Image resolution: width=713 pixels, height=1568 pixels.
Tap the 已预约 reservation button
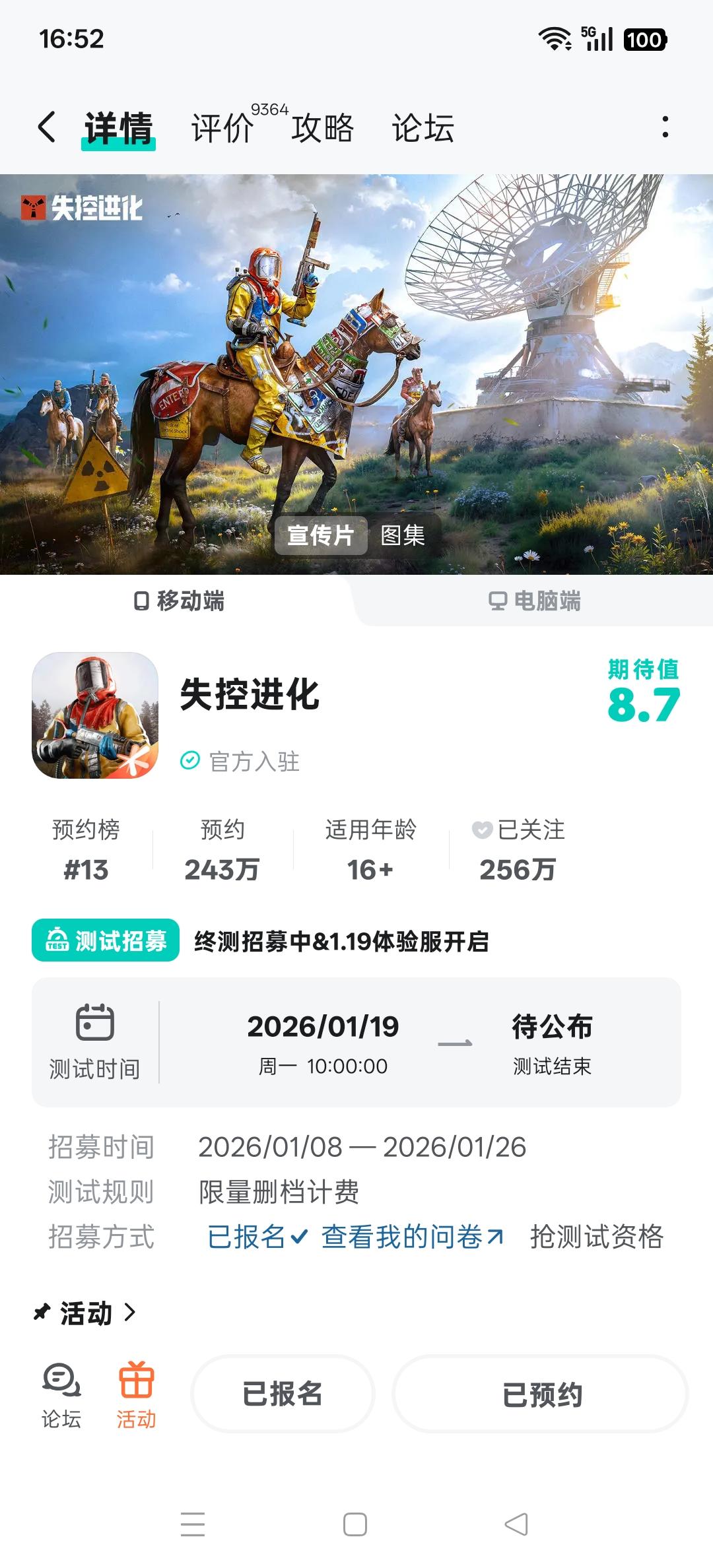click(541, 1394)
